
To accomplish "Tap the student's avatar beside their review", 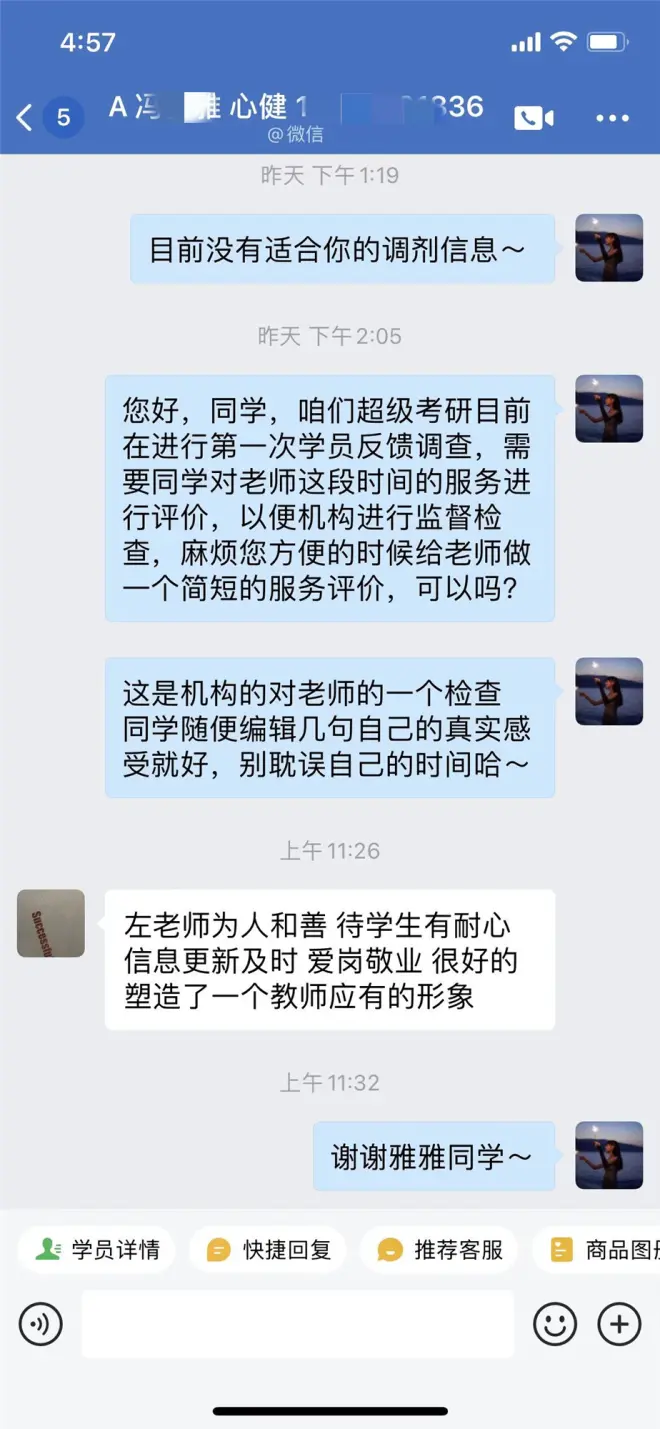I will point(51,923).
